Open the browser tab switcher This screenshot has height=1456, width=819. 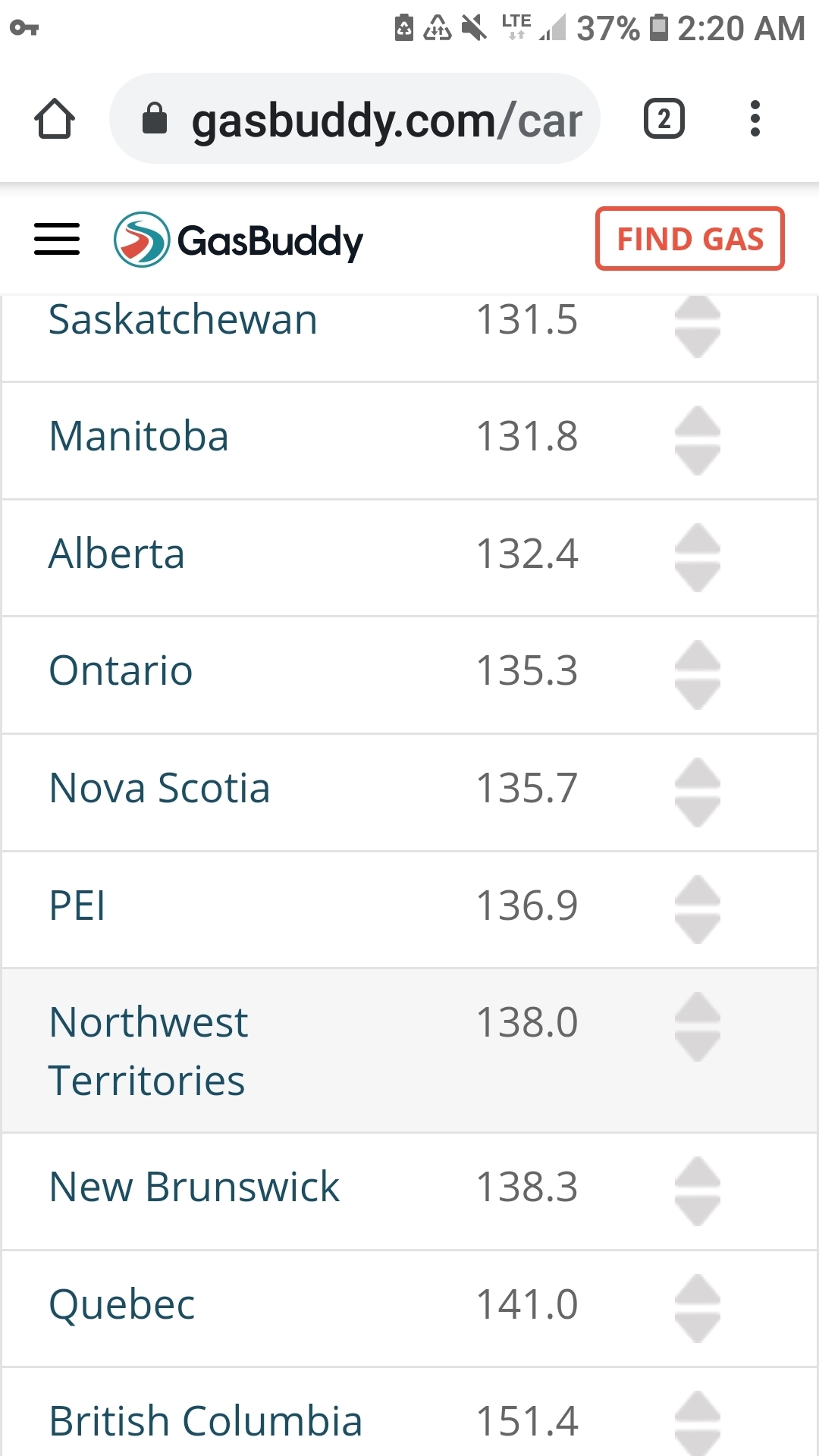coord(664,119)
